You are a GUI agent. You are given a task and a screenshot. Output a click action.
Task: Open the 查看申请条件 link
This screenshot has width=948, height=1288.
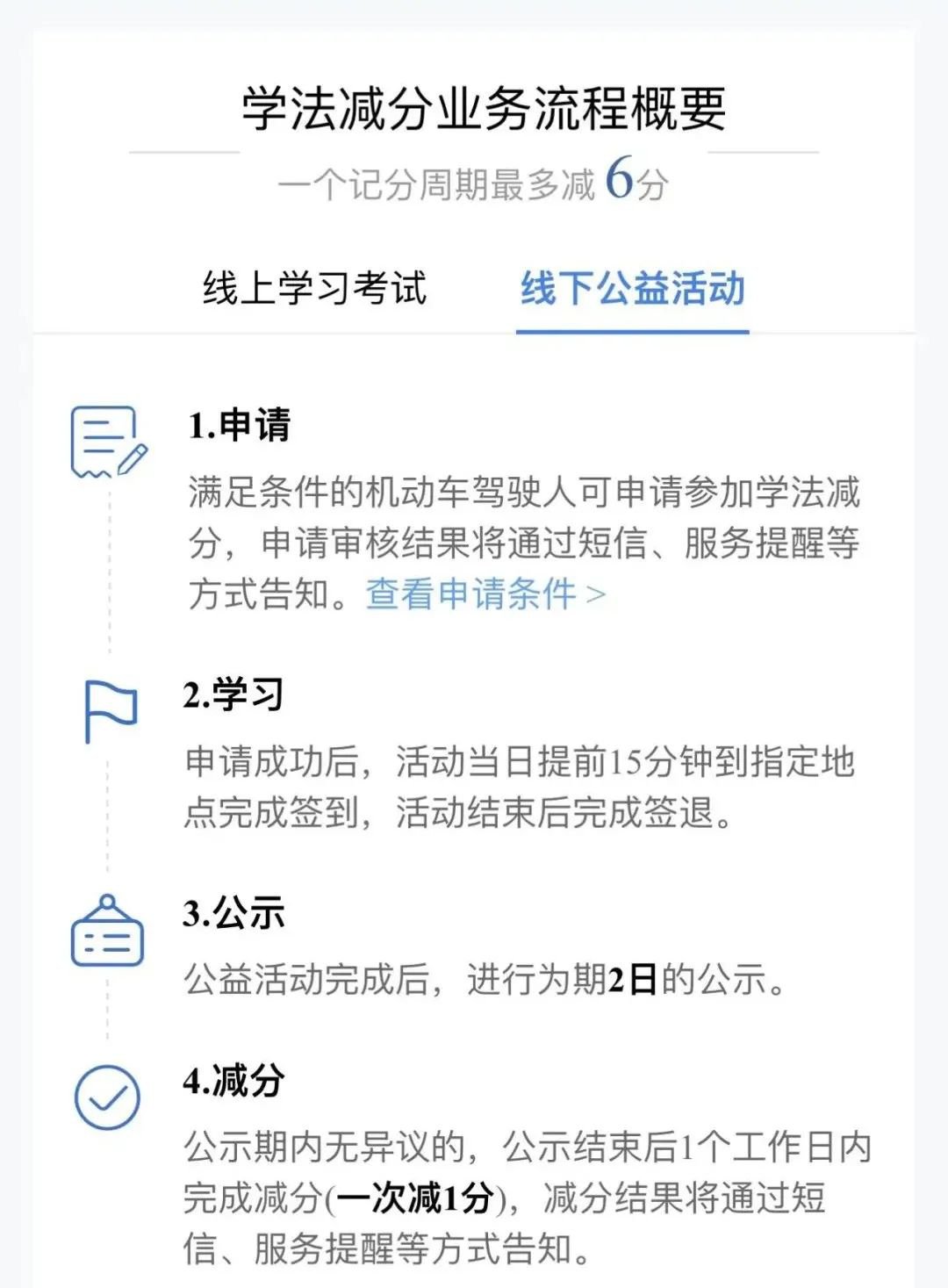pyautogui.click(x=485, y=594)
